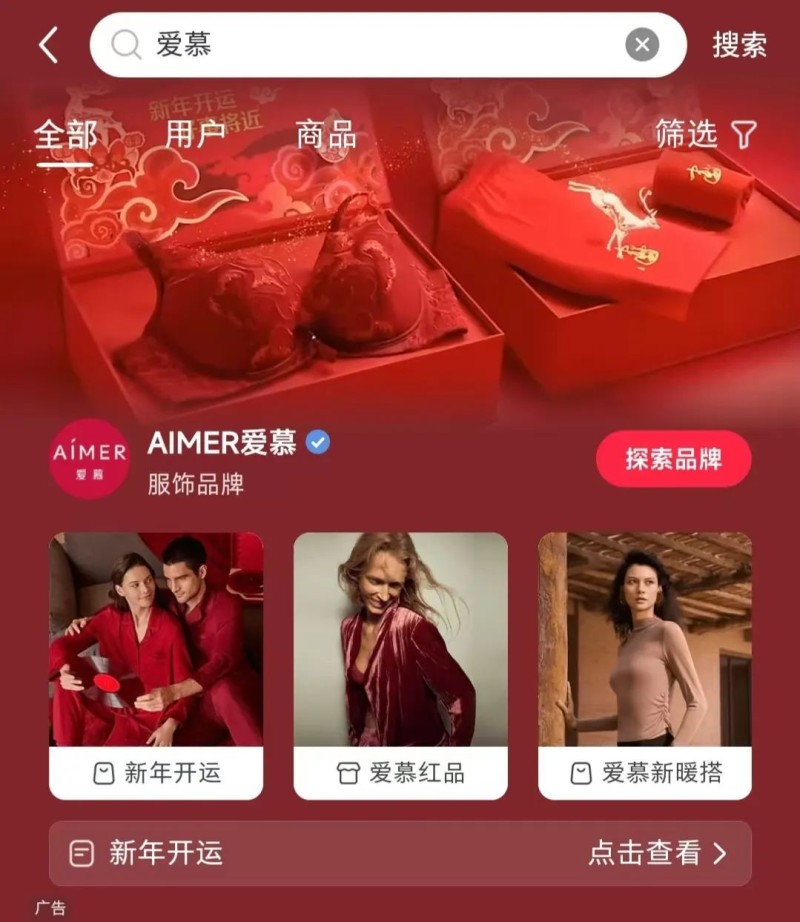The image size is (800, 922).
Task: Open the 筛选 filter options
Action: (x=705, y=134)
